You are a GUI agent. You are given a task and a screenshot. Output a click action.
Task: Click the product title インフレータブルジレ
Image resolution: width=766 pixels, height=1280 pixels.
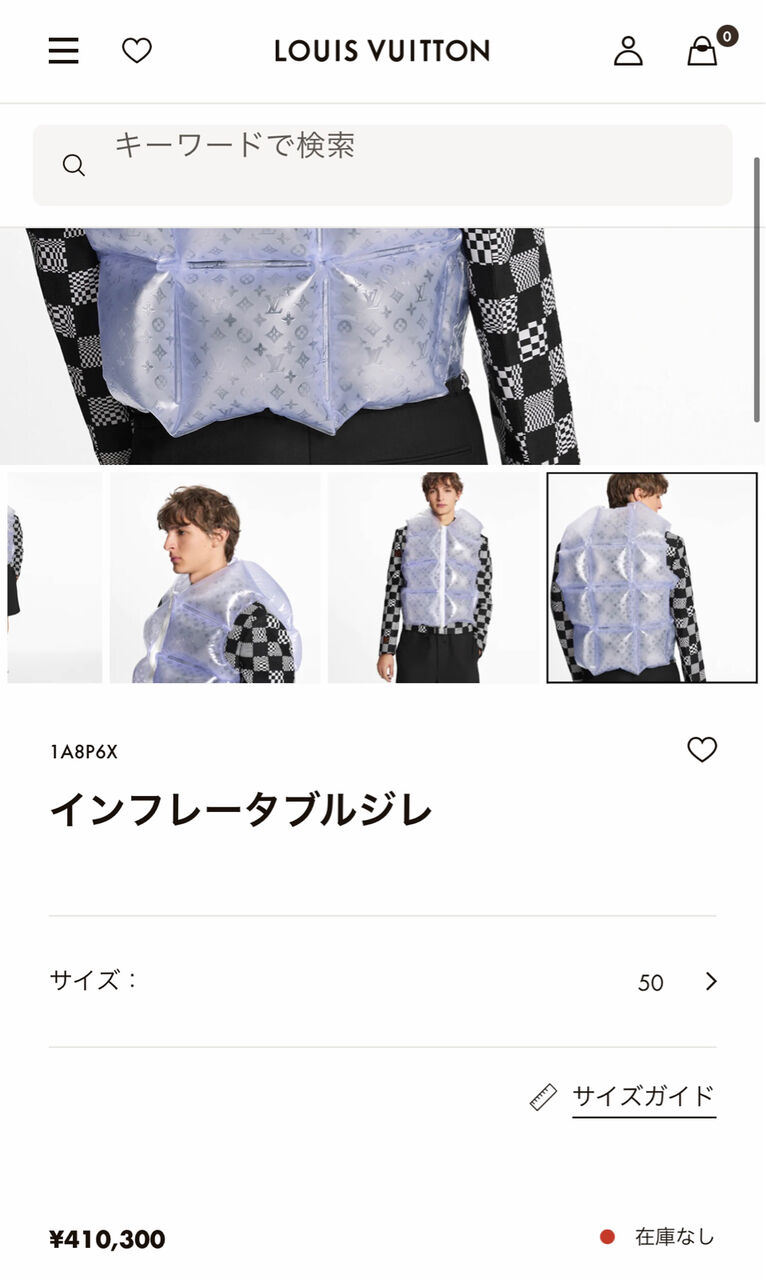[240, 808]
